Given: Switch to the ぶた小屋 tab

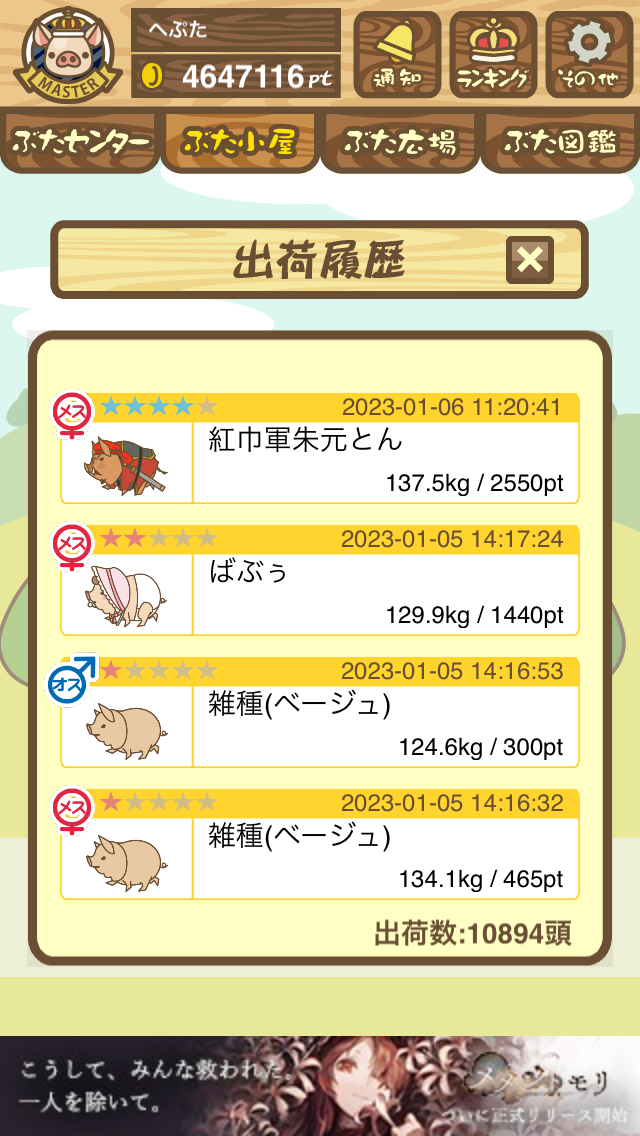Looking at the screenshot, I should [x=240, y=142].
